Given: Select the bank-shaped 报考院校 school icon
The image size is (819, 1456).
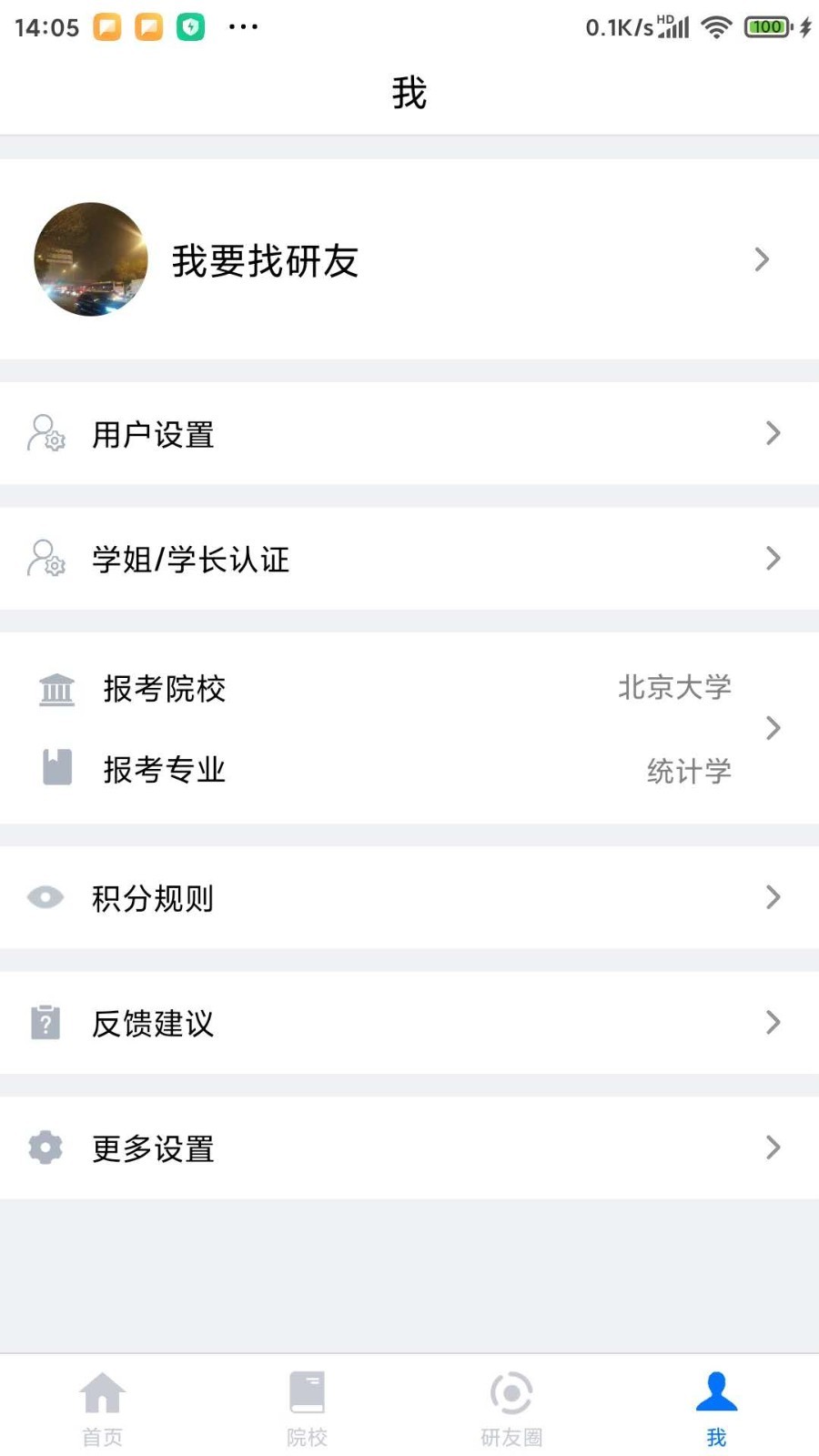Looking at the screenshot, I should 57,689.
